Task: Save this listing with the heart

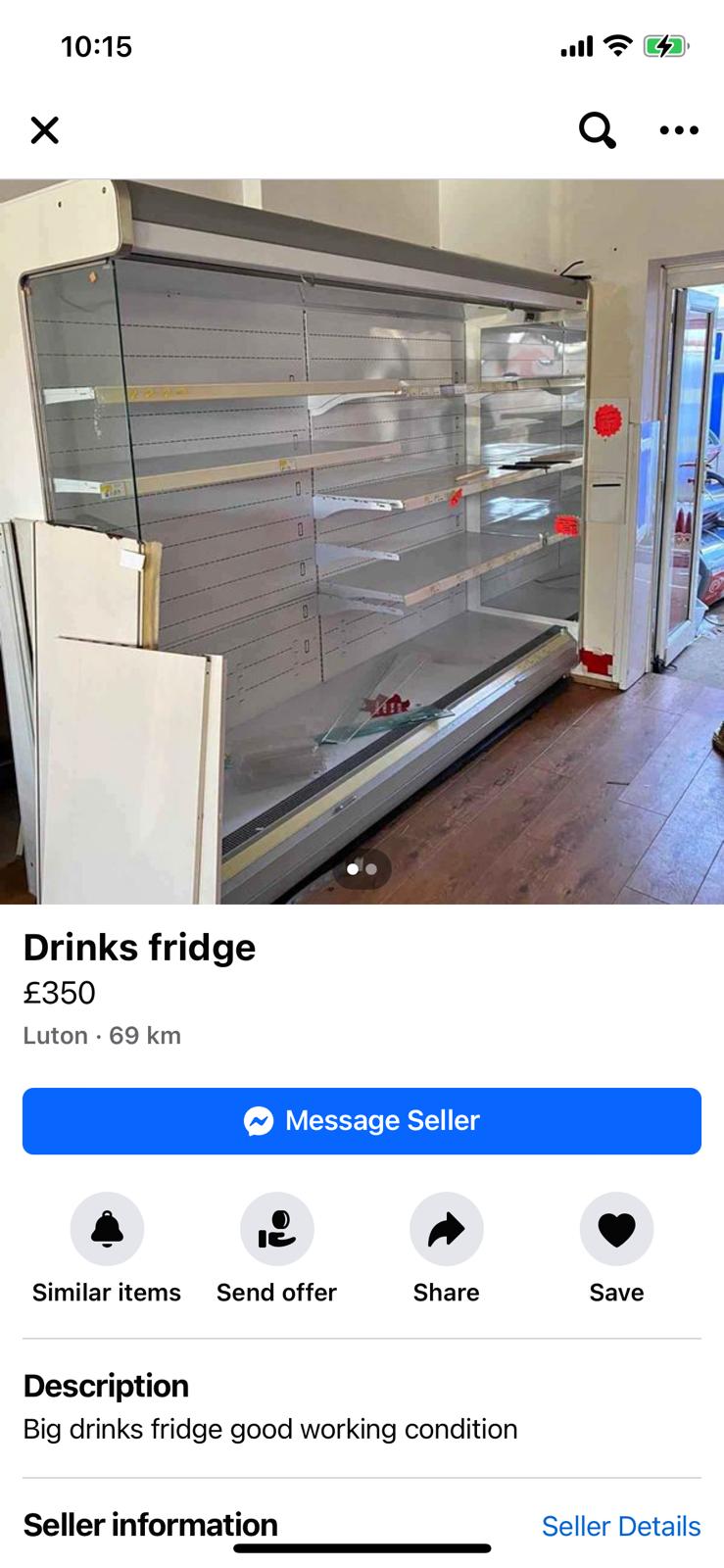Action: point(616,1229)
